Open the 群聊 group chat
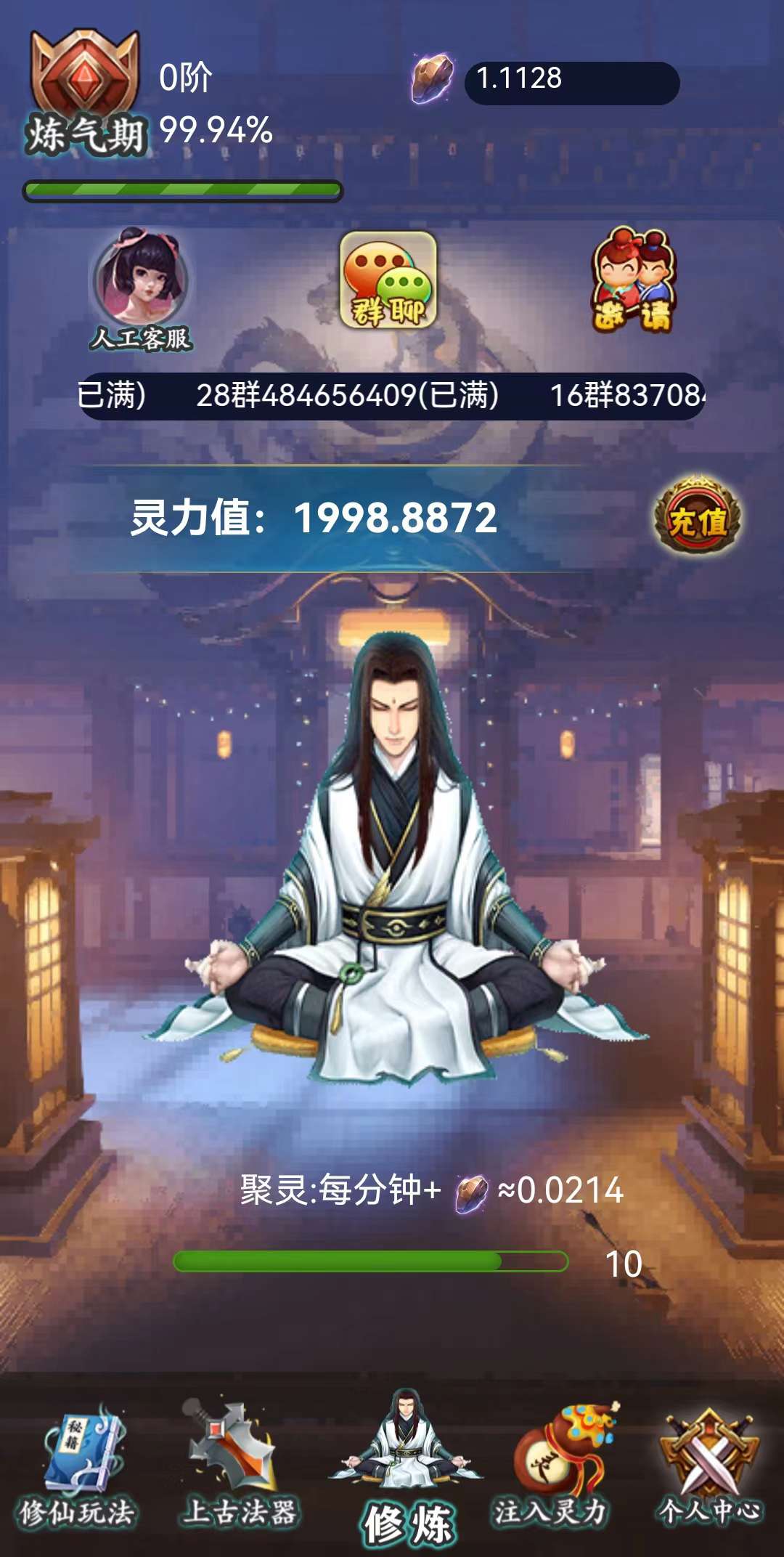This screenshot has width=784, height=1557. (388, 281)
